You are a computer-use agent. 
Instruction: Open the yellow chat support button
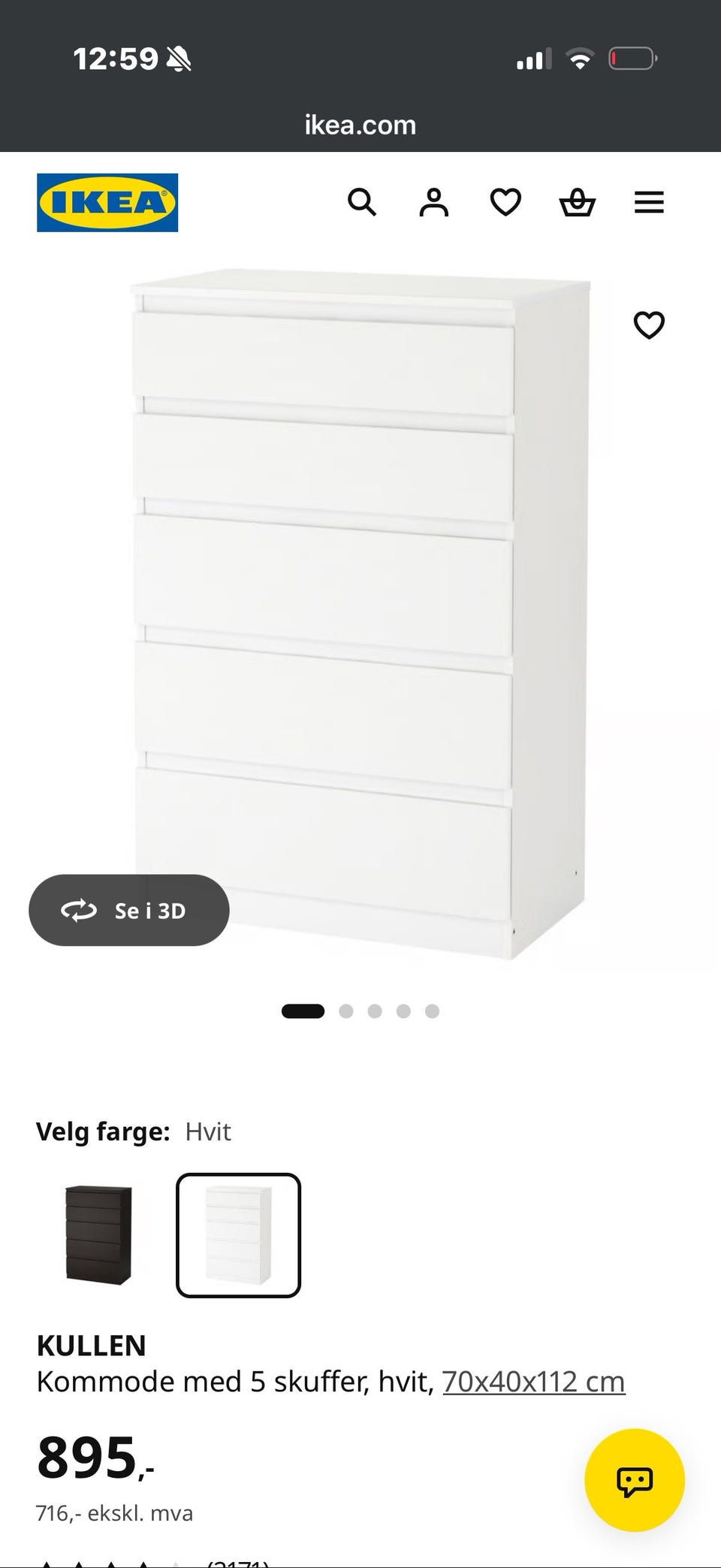tap(635, 1480)
